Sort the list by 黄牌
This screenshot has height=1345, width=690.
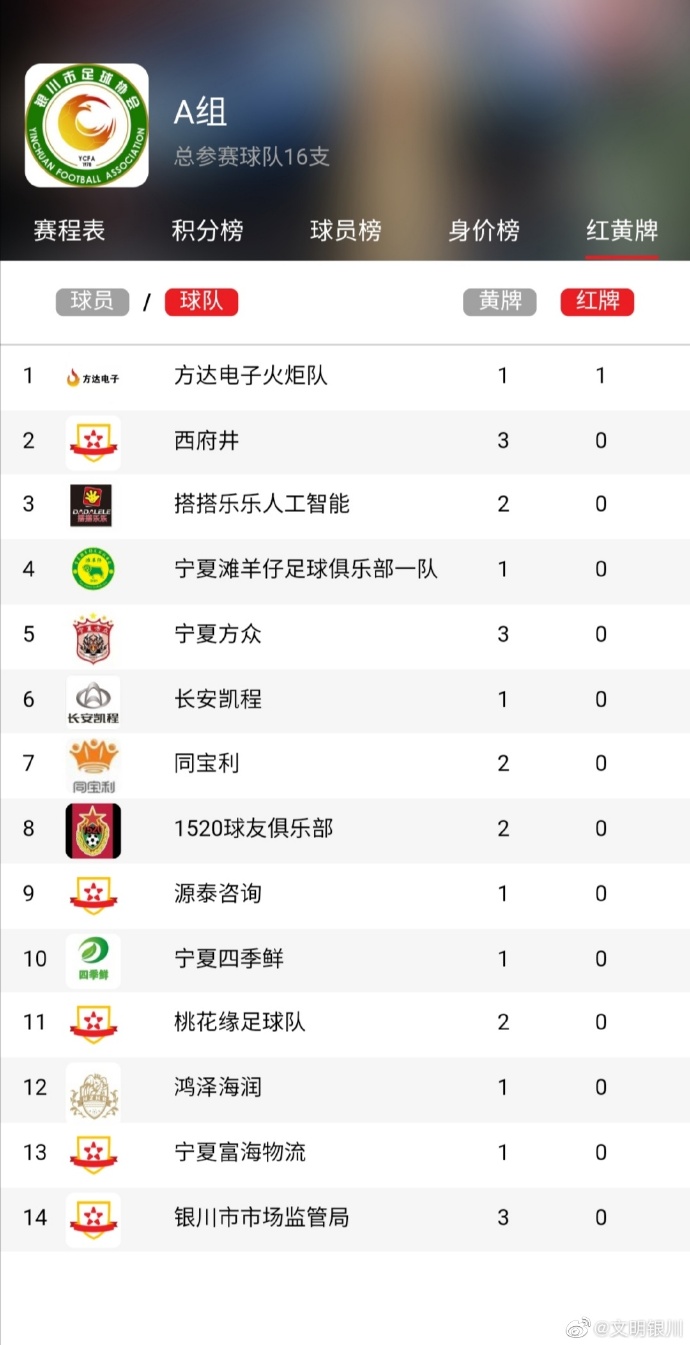499,301
